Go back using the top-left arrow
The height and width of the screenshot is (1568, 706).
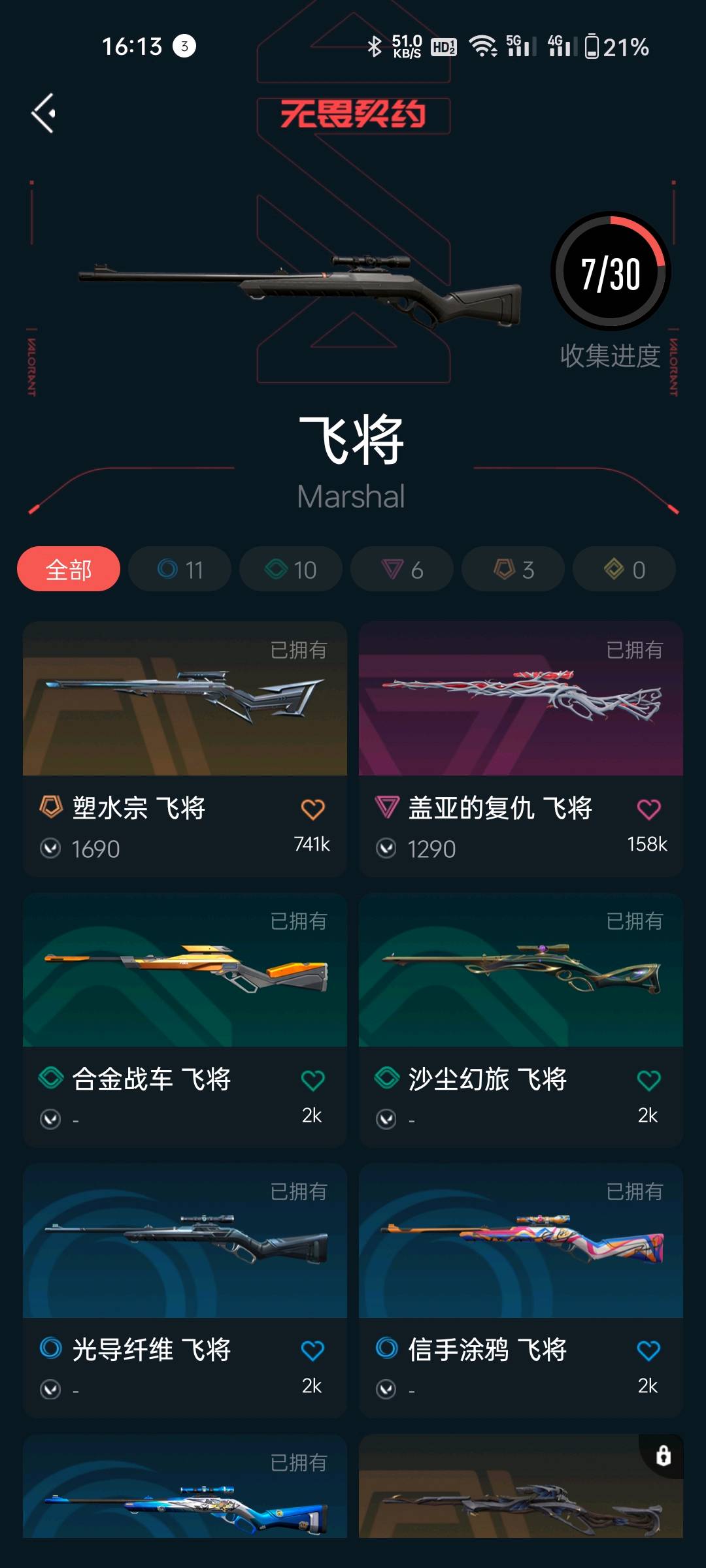[x=44, y=113]
